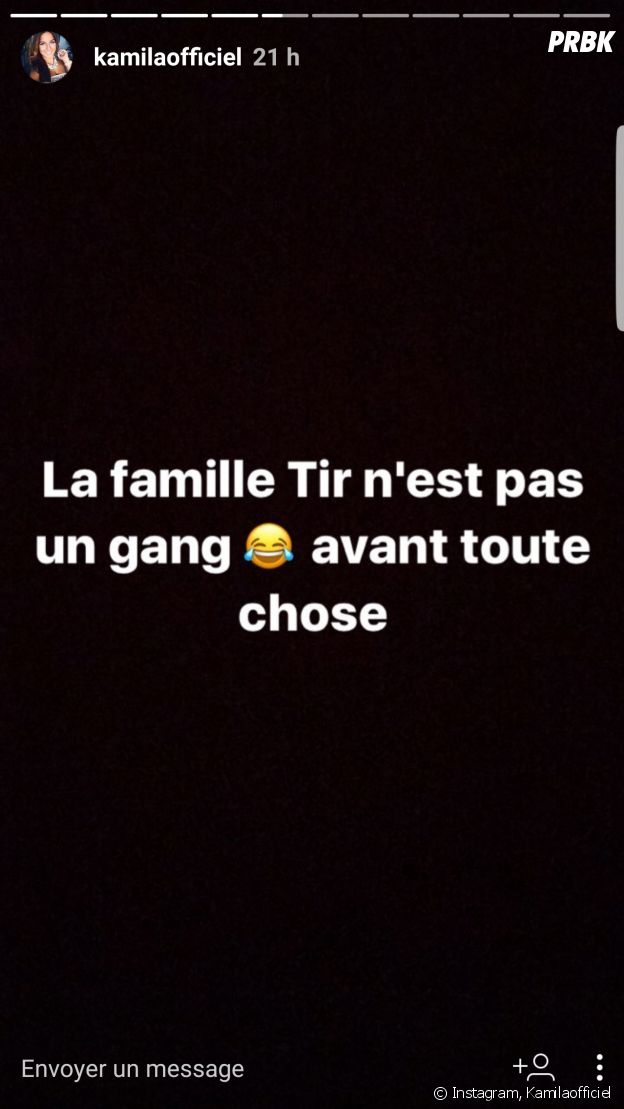Image resolution: width=624 pixels, height=1109 pixels.
Task: Open the three-dot overflow menu
Action: [x=599, y=1067]
